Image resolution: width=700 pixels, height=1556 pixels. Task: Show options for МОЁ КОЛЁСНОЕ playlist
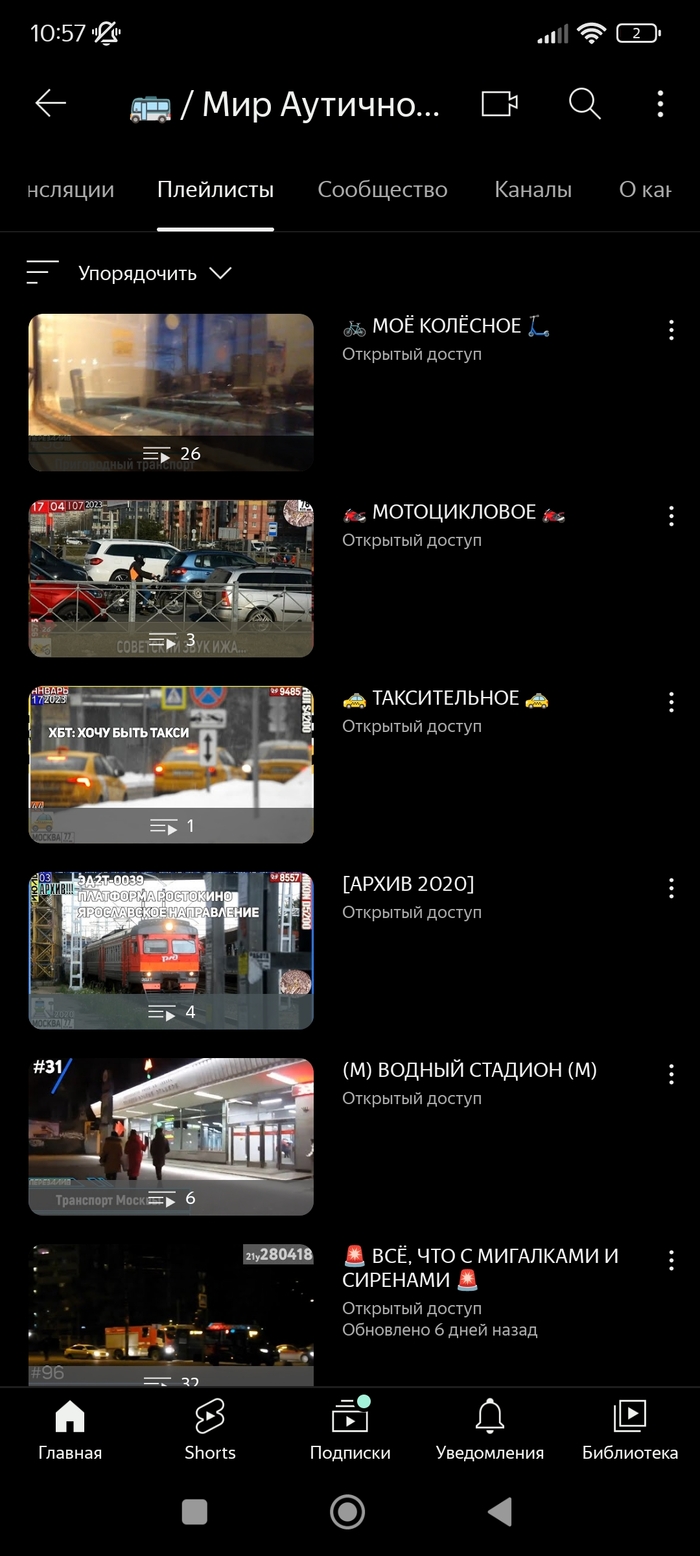671,330
